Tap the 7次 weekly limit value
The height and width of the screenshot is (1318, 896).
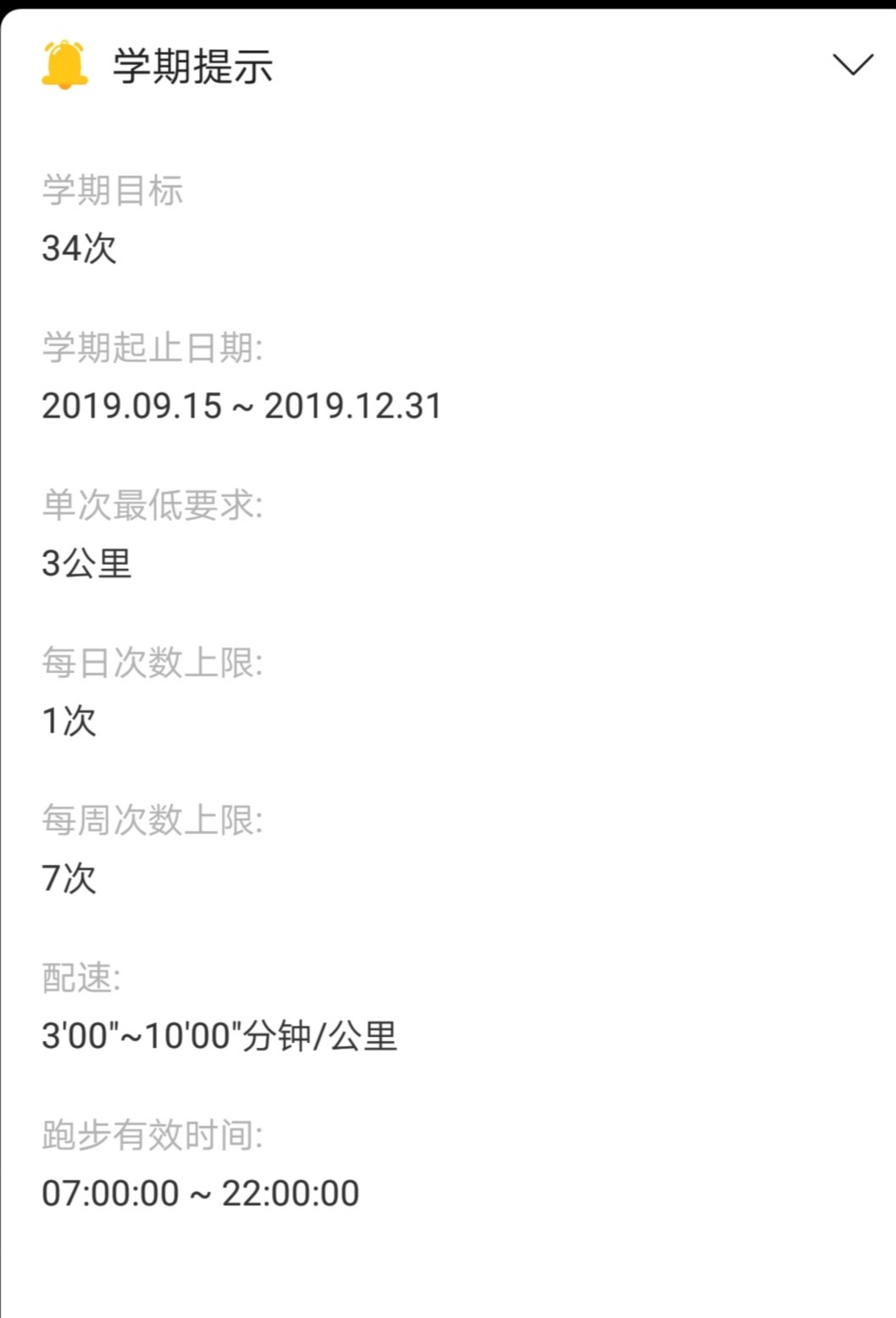[x=68, y=880]
